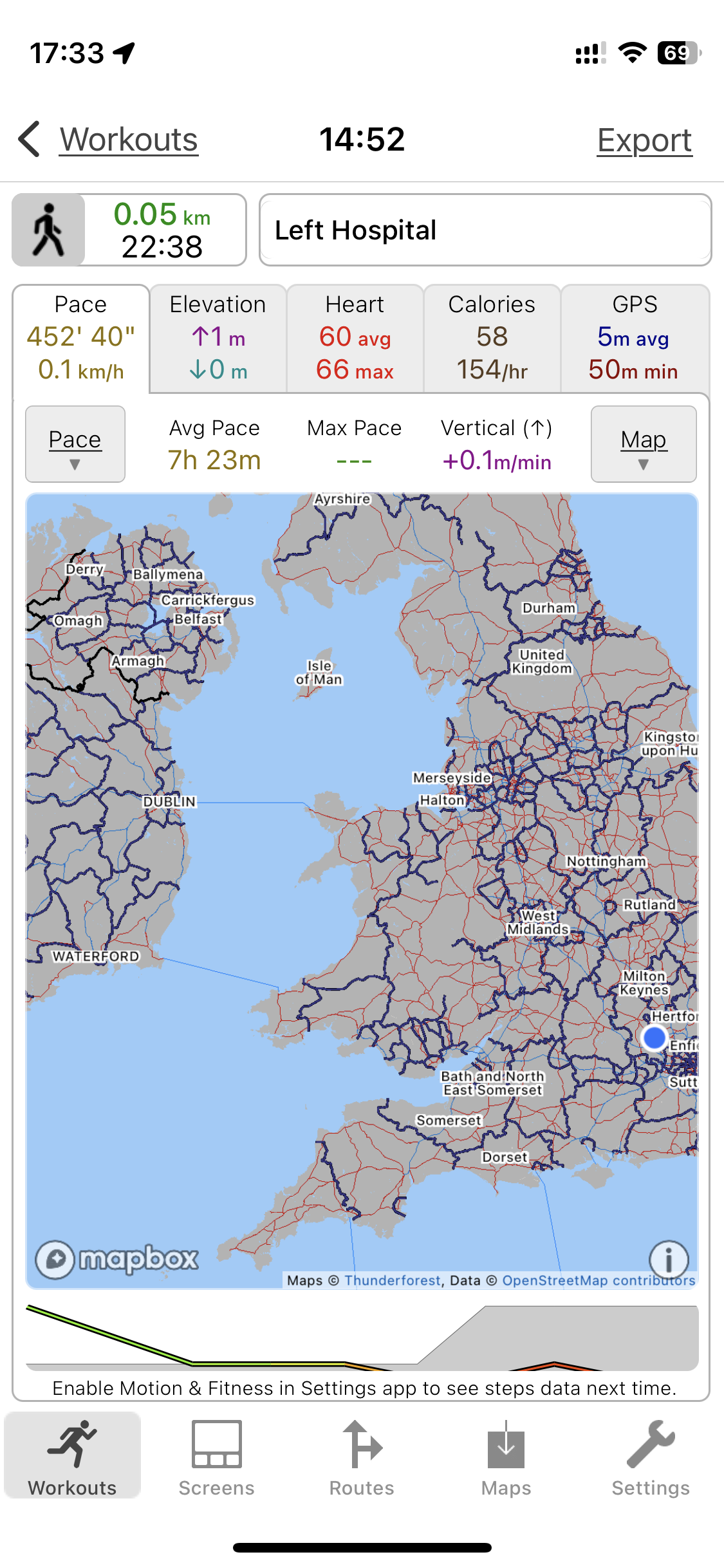
Task: Switch to the Screens tab
Action: 217,1458
